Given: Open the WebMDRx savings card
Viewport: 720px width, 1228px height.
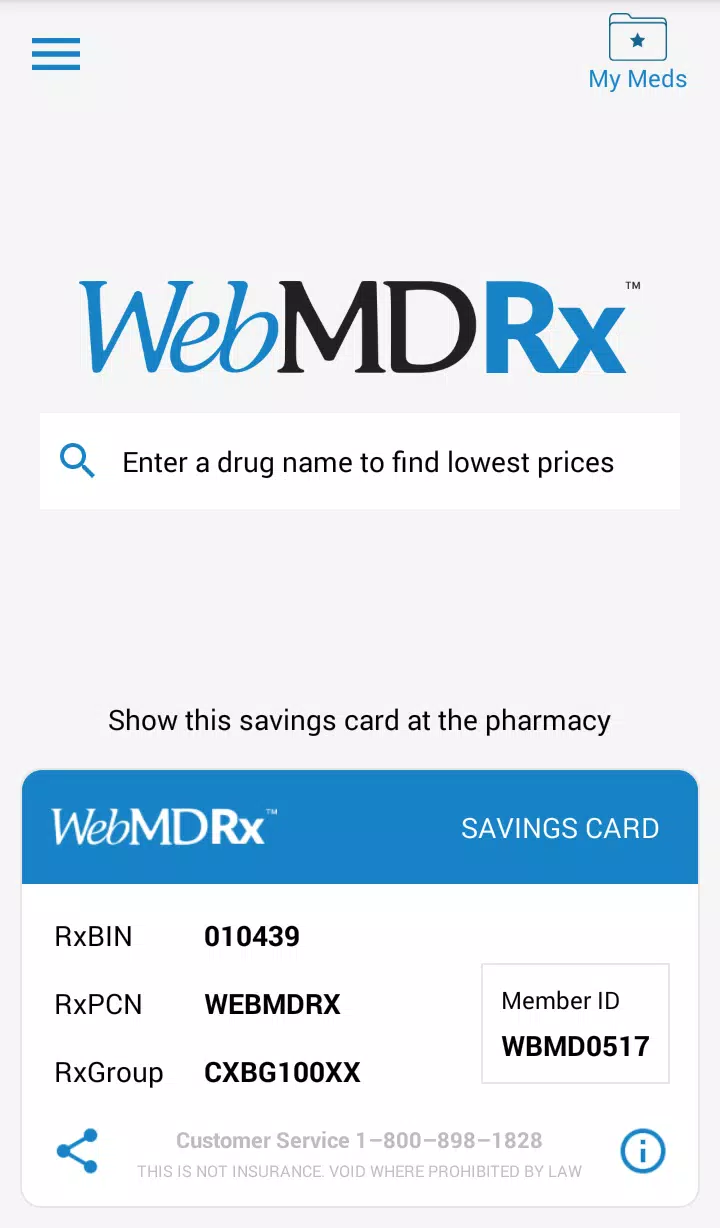Looking at the screenshot, I should pyautogui.click(x=360, y=988).
